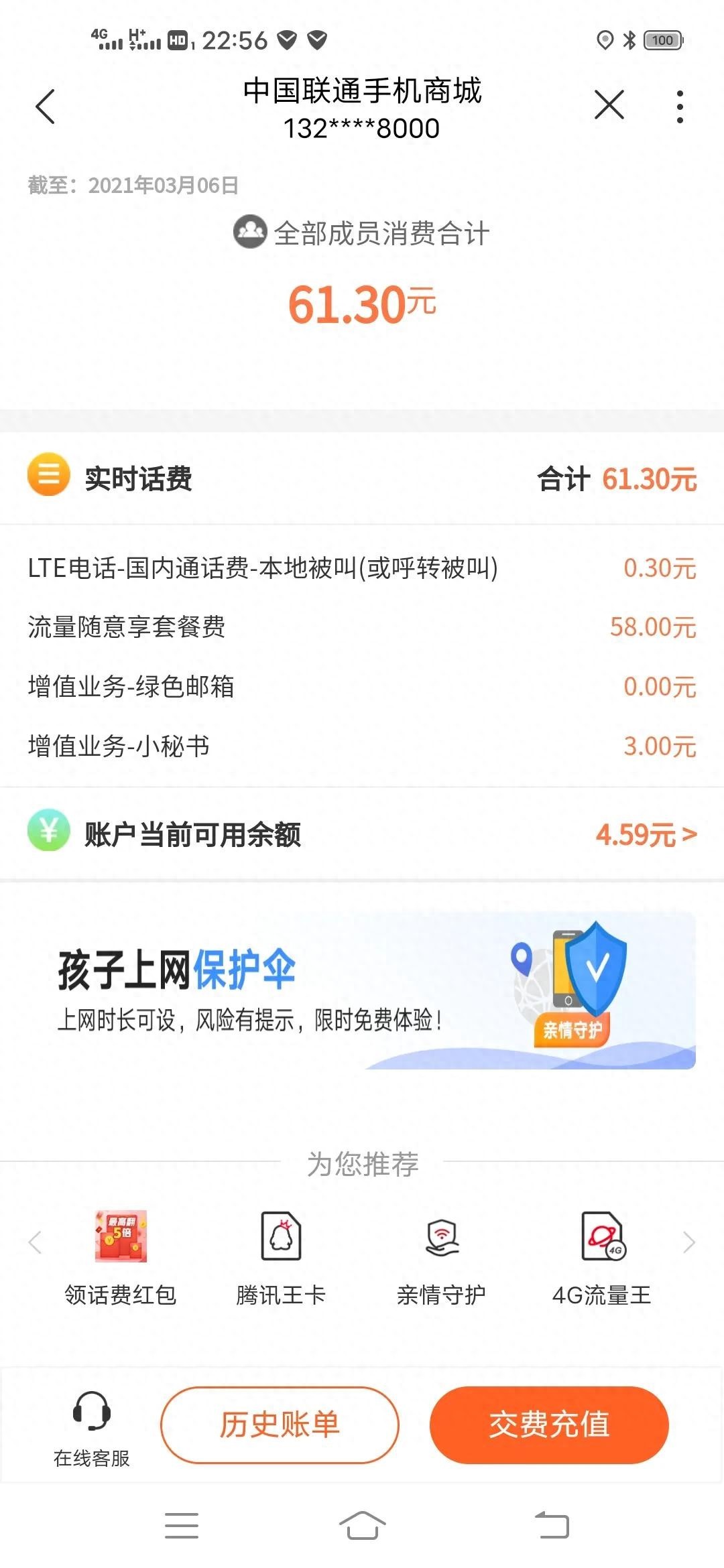Contact 在线客服 online support
Screen dimensions: 724x1568
click(92, 1427)
